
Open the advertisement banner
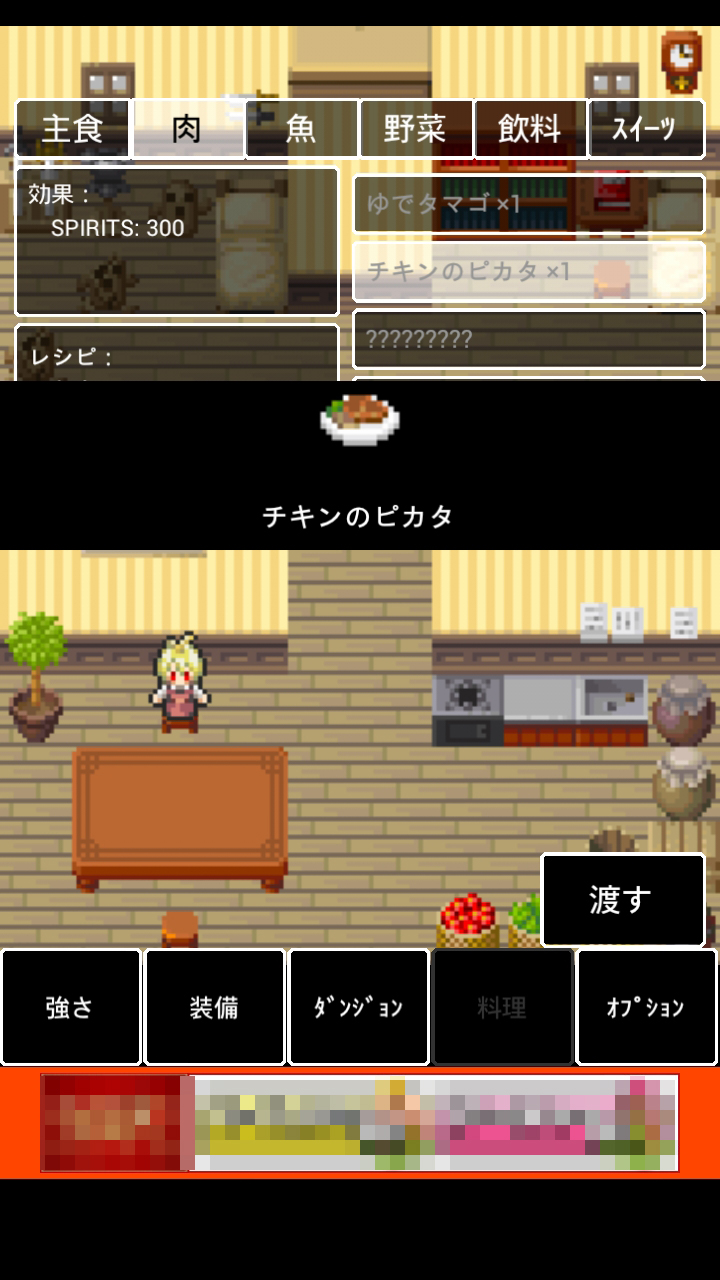(360, 1123)
